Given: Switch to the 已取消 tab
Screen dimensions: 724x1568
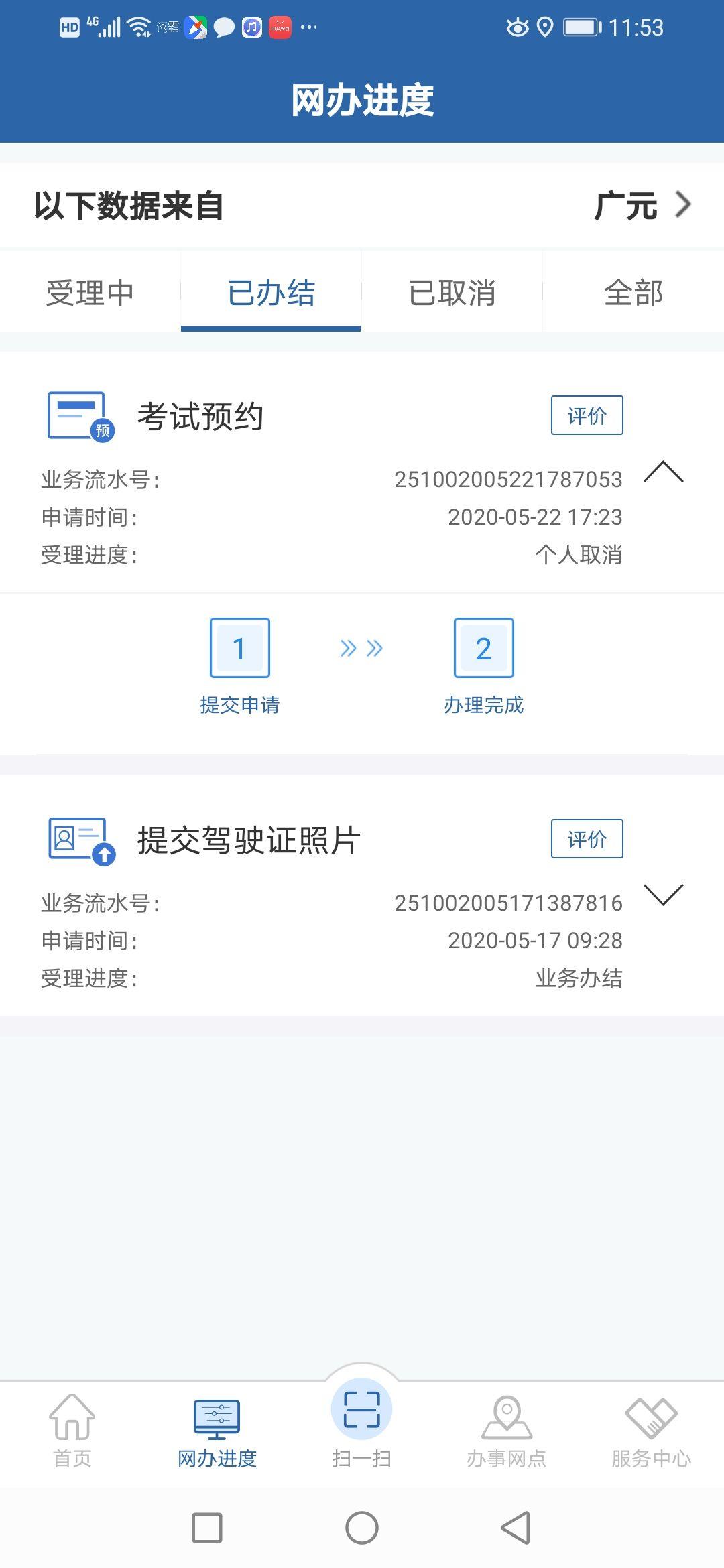Looking at the screenshot, I should (452, 293).
